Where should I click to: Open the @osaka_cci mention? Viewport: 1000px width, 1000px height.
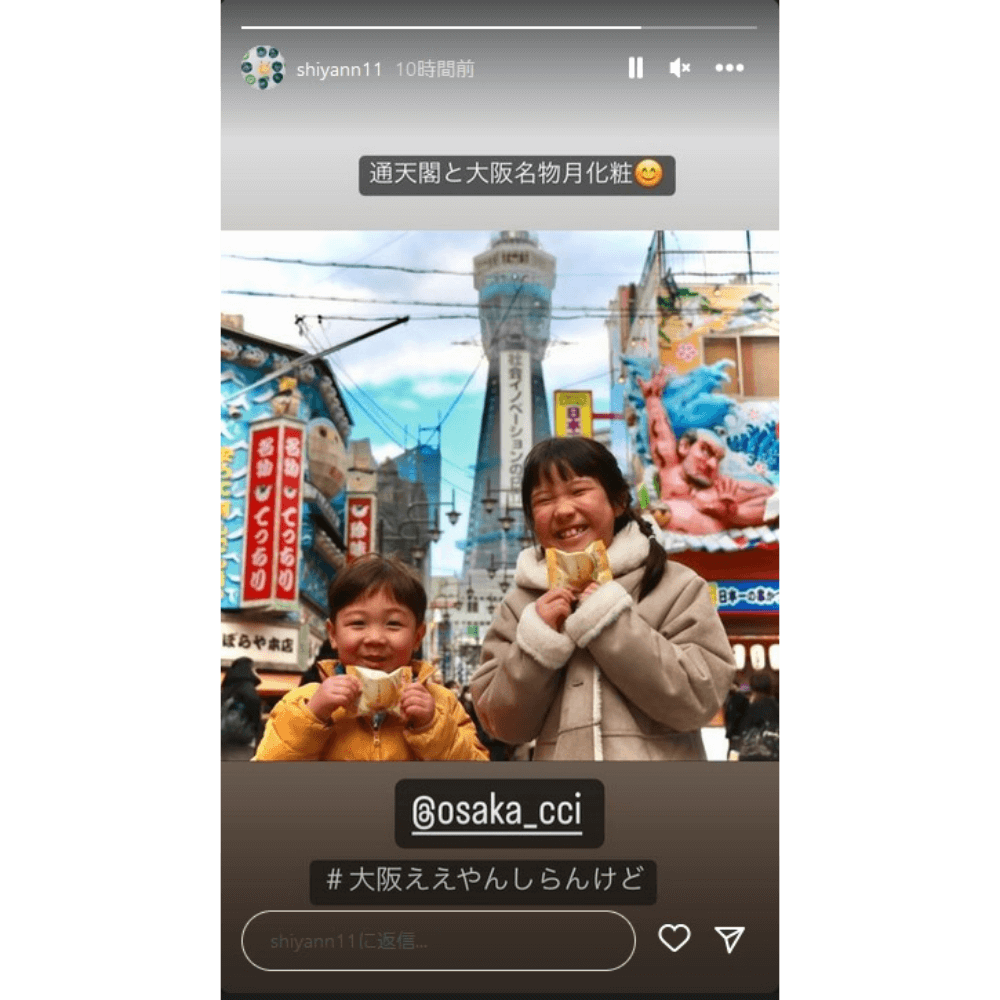[x=499, y=813]
